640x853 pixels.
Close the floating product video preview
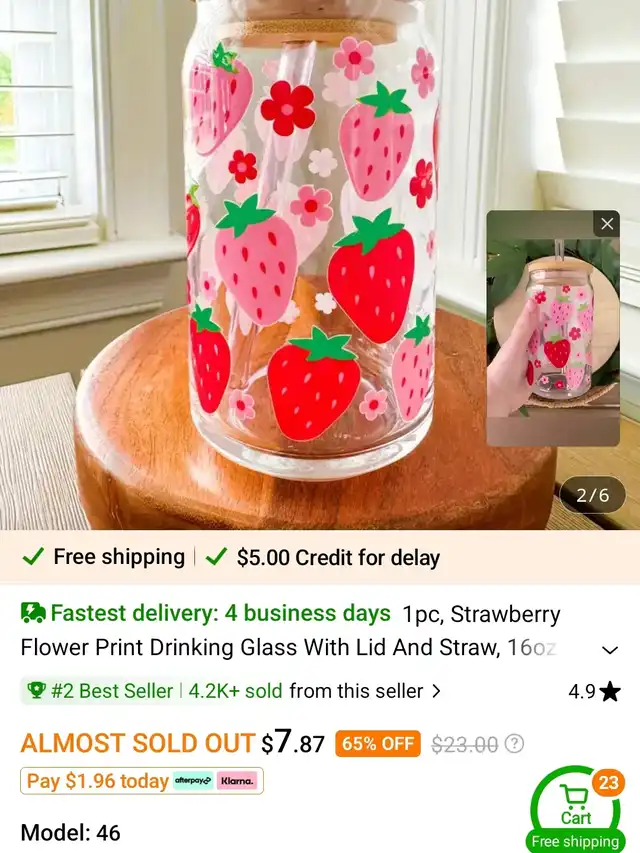click(x=607, y=224)
